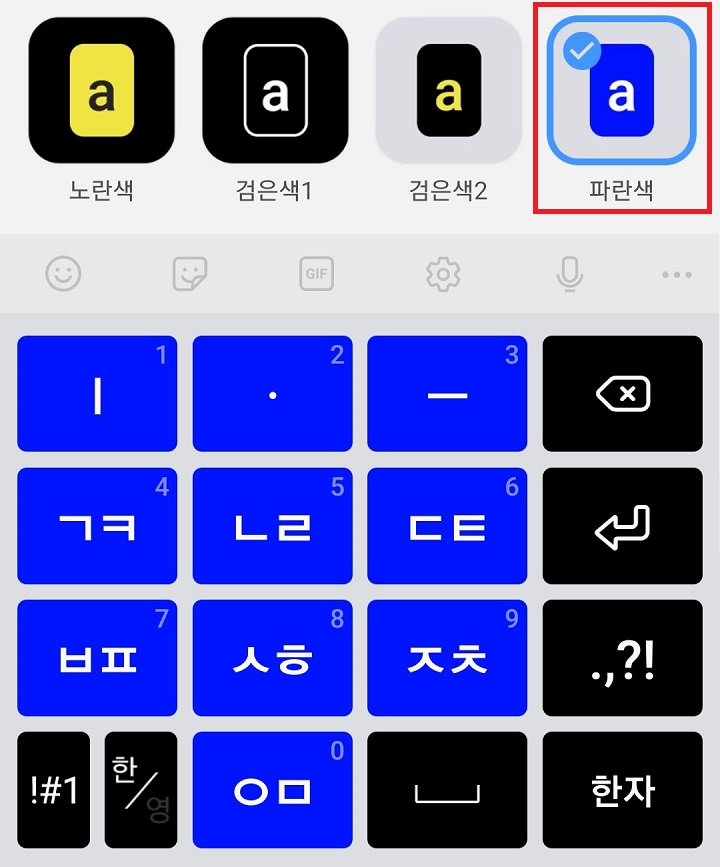720x867 pixels.
Task: Open the GIF search panel
Action: (x=316, y=274)
